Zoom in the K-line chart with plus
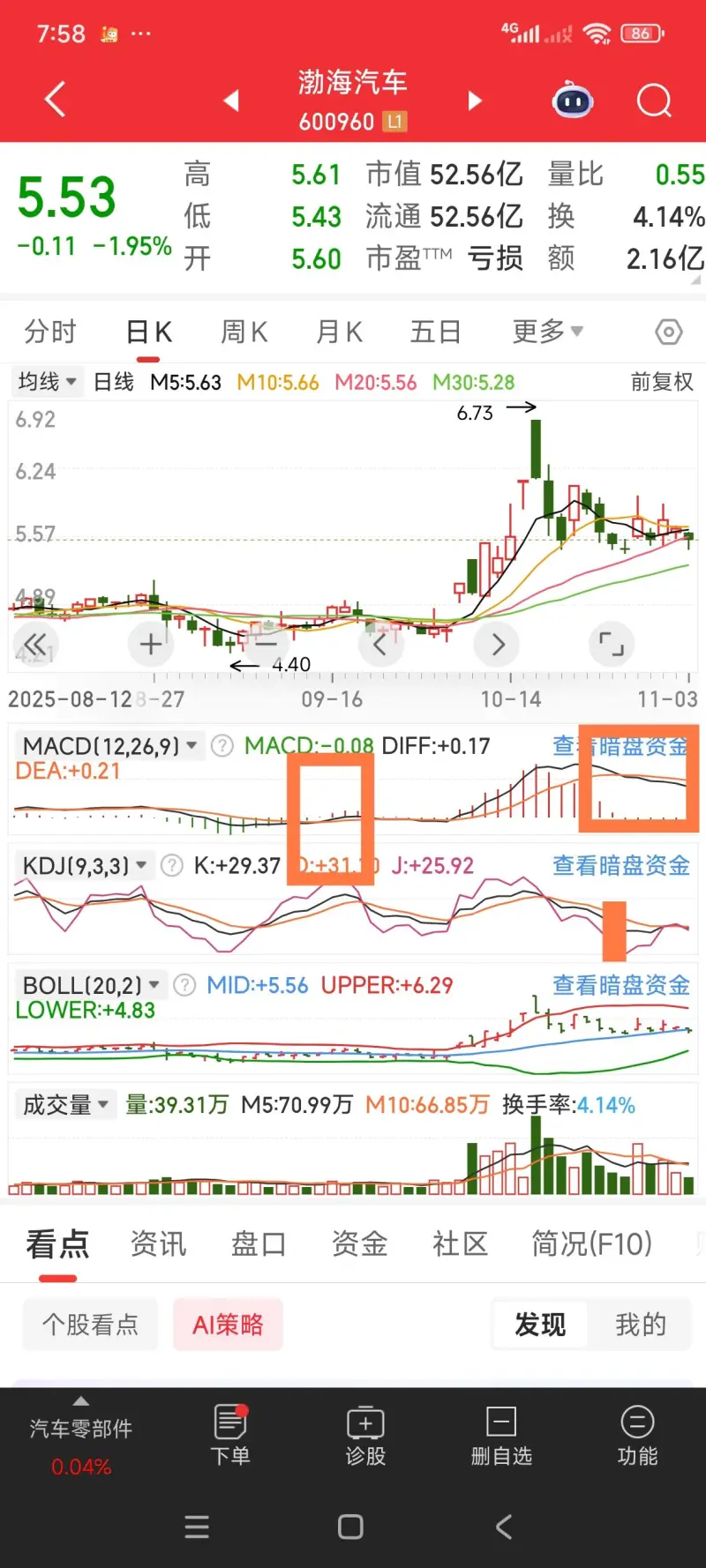706x1568 pixels. point(151,645)
